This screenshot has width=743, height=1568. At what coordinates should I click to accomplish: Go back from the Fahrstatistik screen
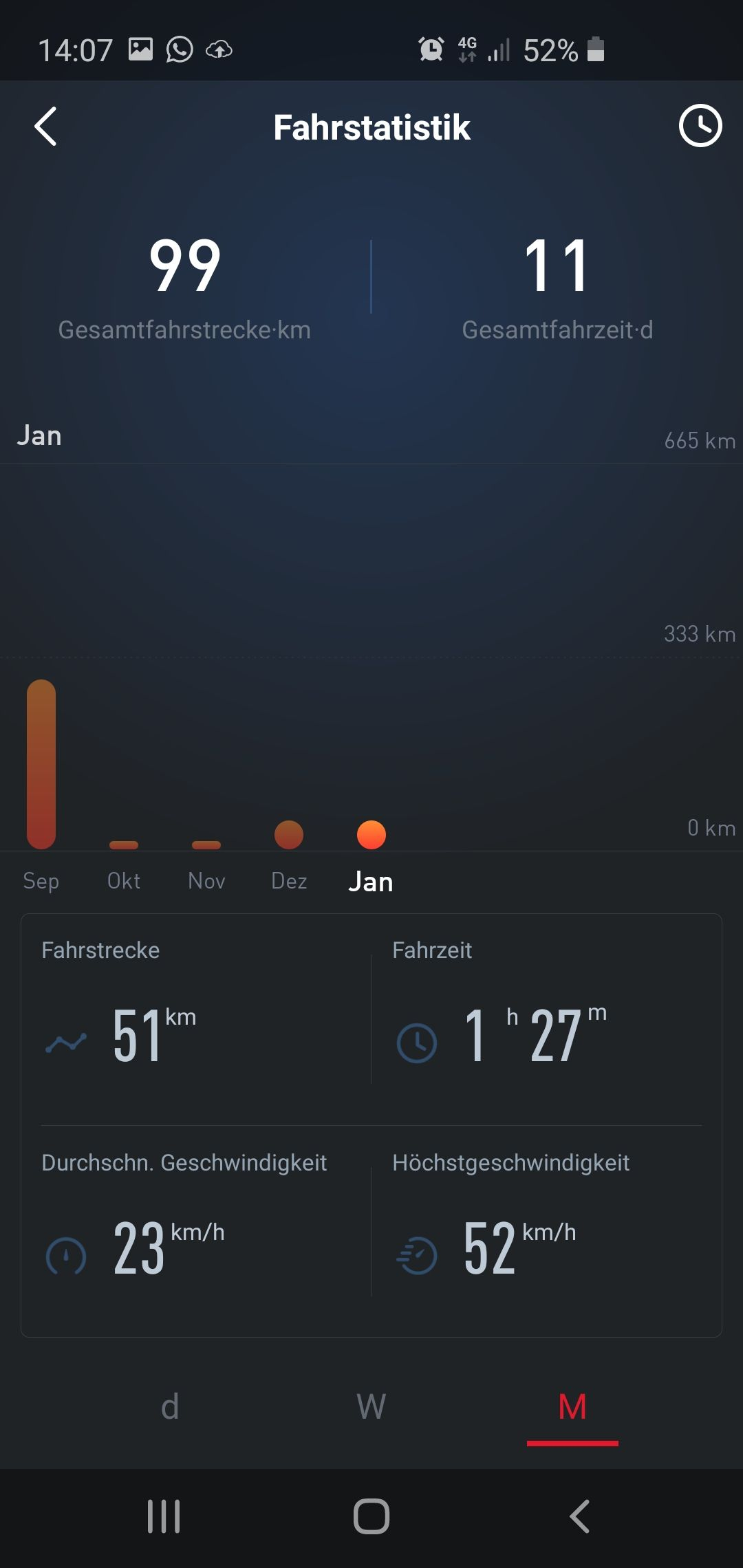coord(45,127)
